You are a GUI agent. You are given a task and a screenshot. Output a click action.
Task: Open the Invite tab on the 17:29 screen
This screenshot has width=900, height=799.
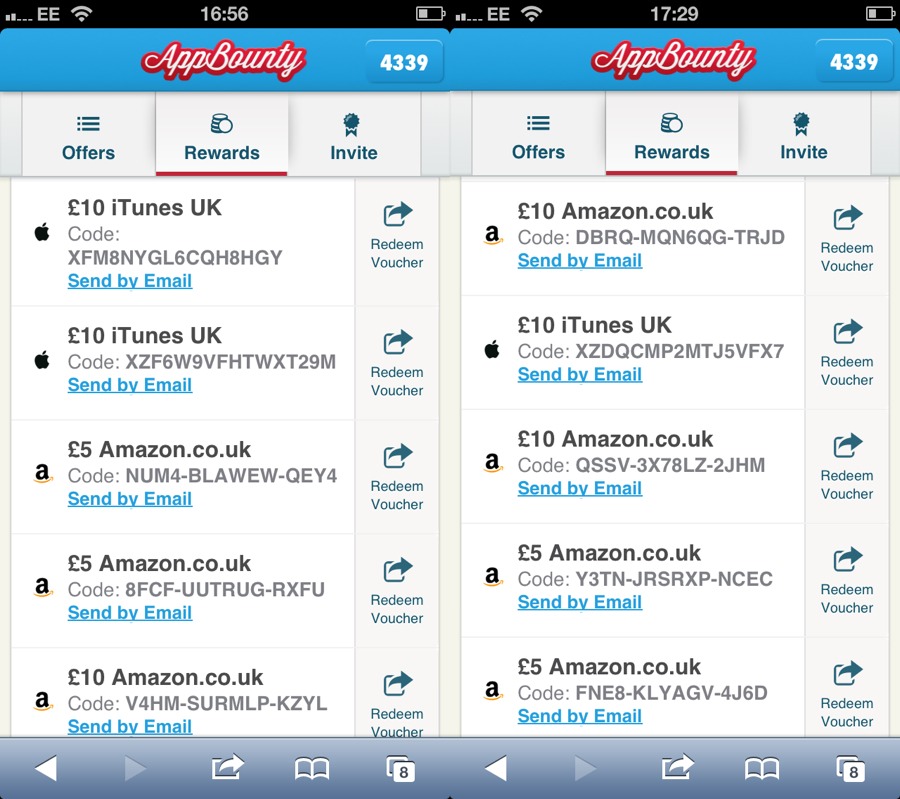click(x=804, y=137)
